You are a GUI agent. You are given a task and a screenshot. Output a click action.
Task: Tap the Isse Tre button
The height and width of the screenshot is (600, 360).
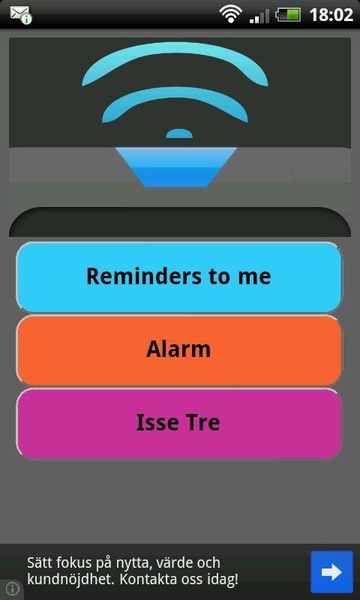pyautogui.click(x=179, y=423)
